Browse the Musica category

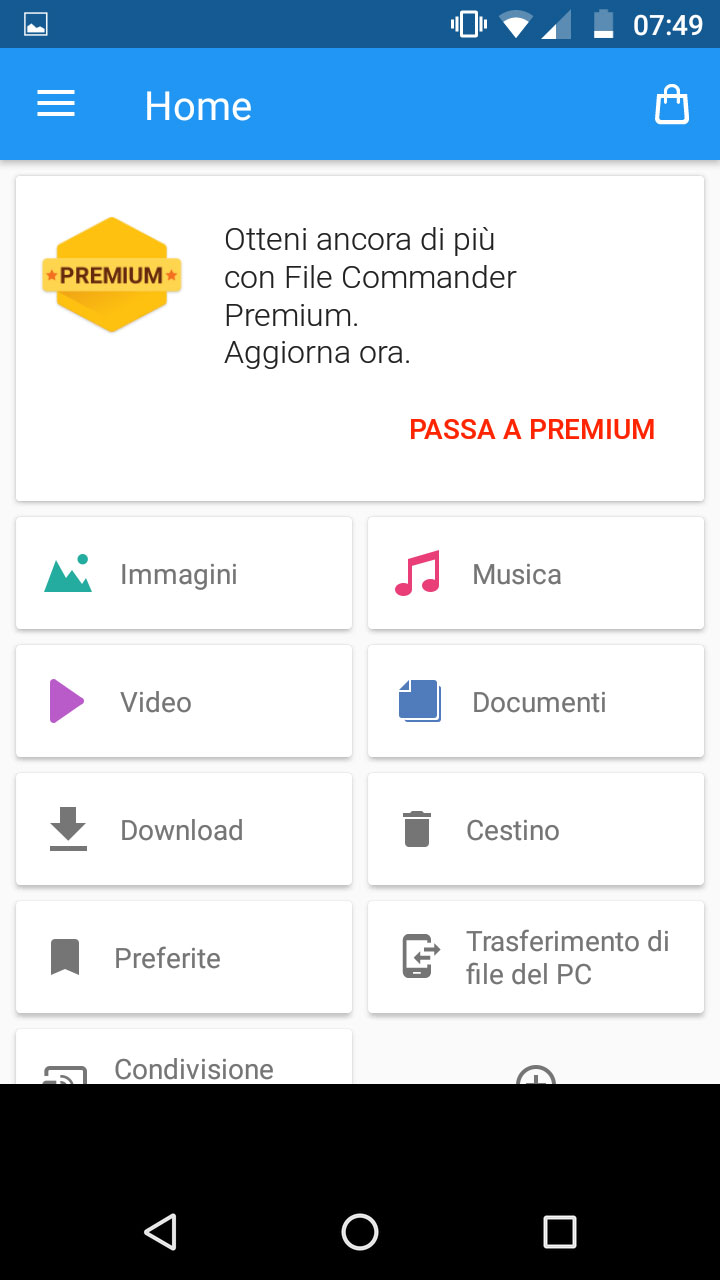(536, 574)
